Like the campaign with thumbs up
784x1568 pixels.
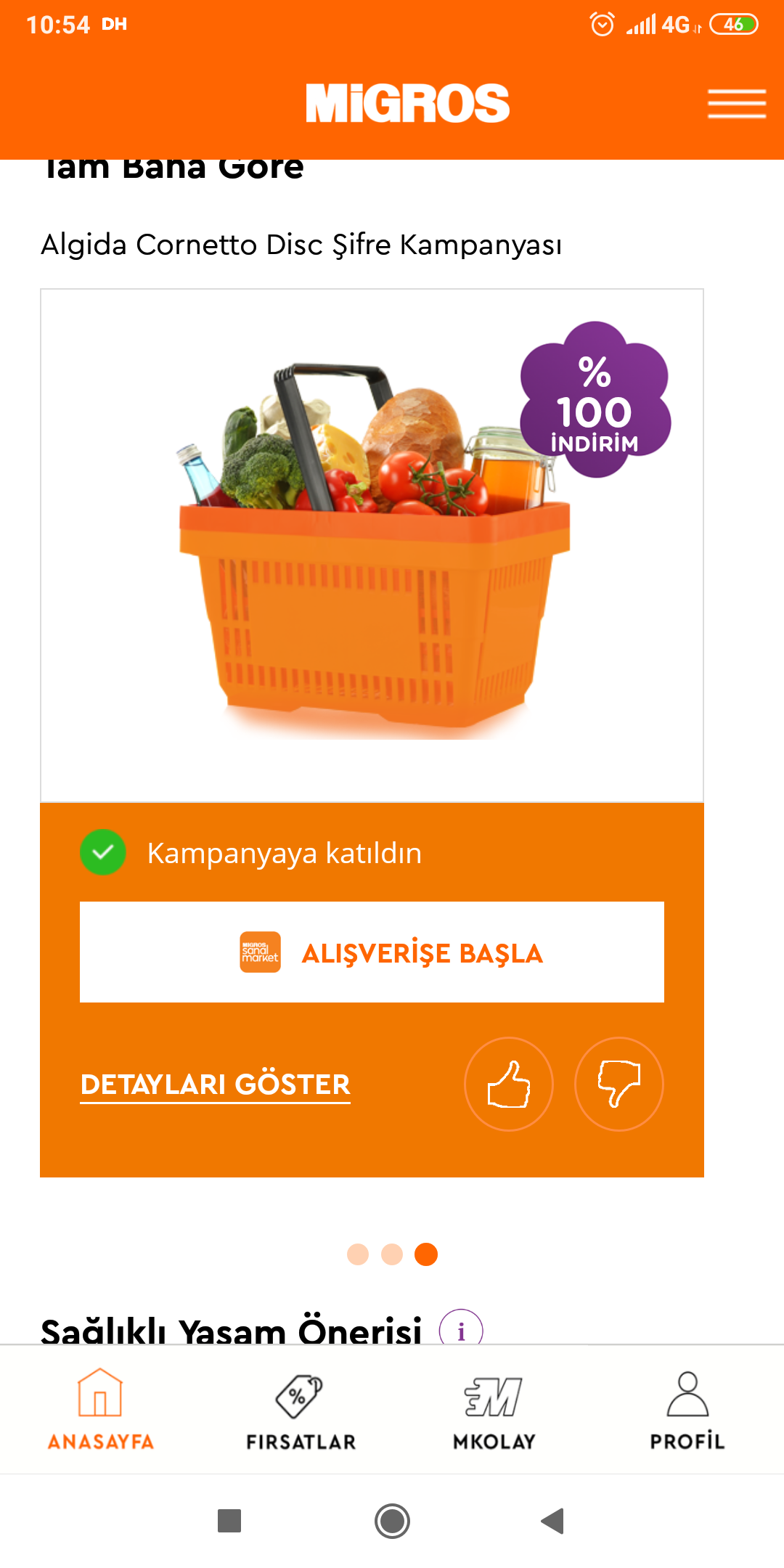tap(509, 1085)
